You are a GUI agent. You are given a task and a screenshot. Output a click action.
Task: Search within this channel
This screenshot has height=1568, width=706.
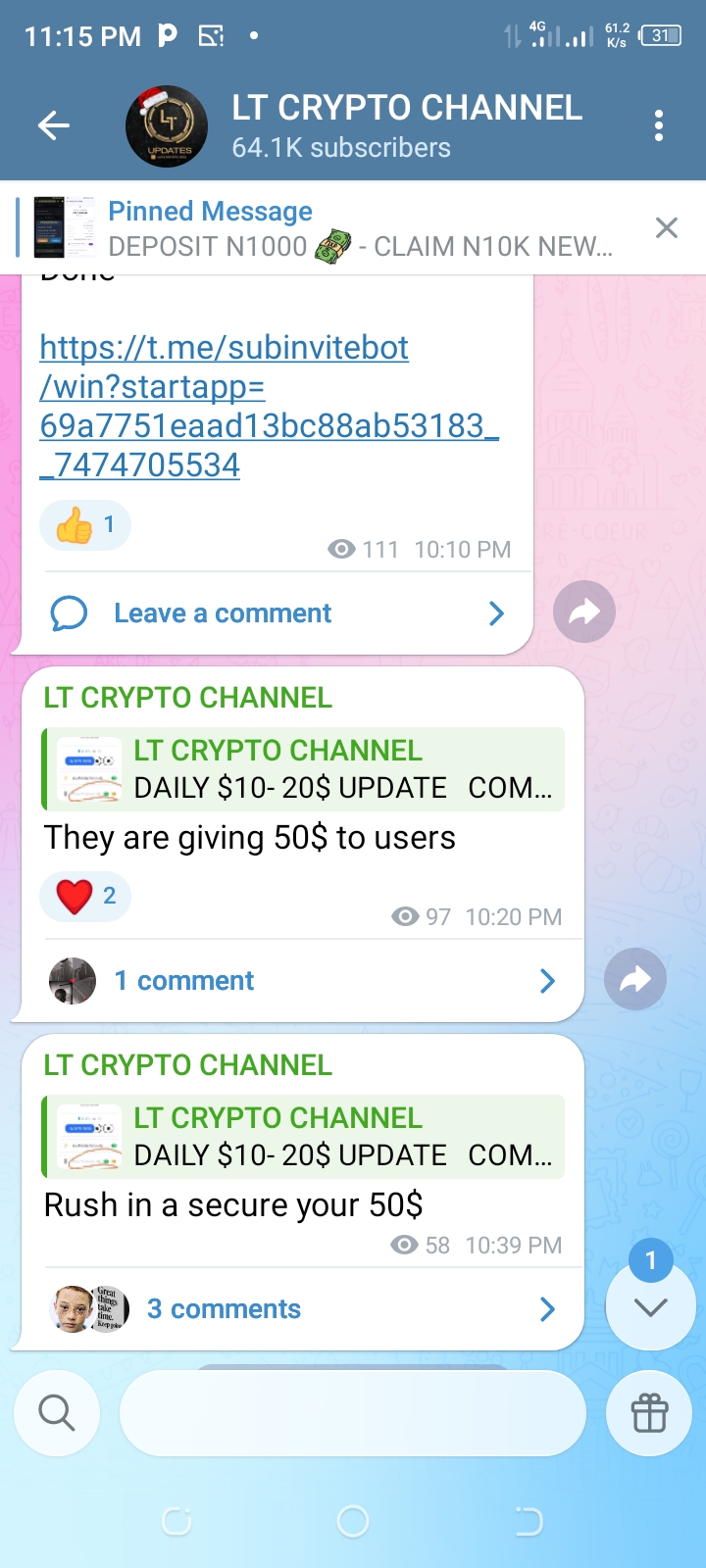[x=57, y=1413]
